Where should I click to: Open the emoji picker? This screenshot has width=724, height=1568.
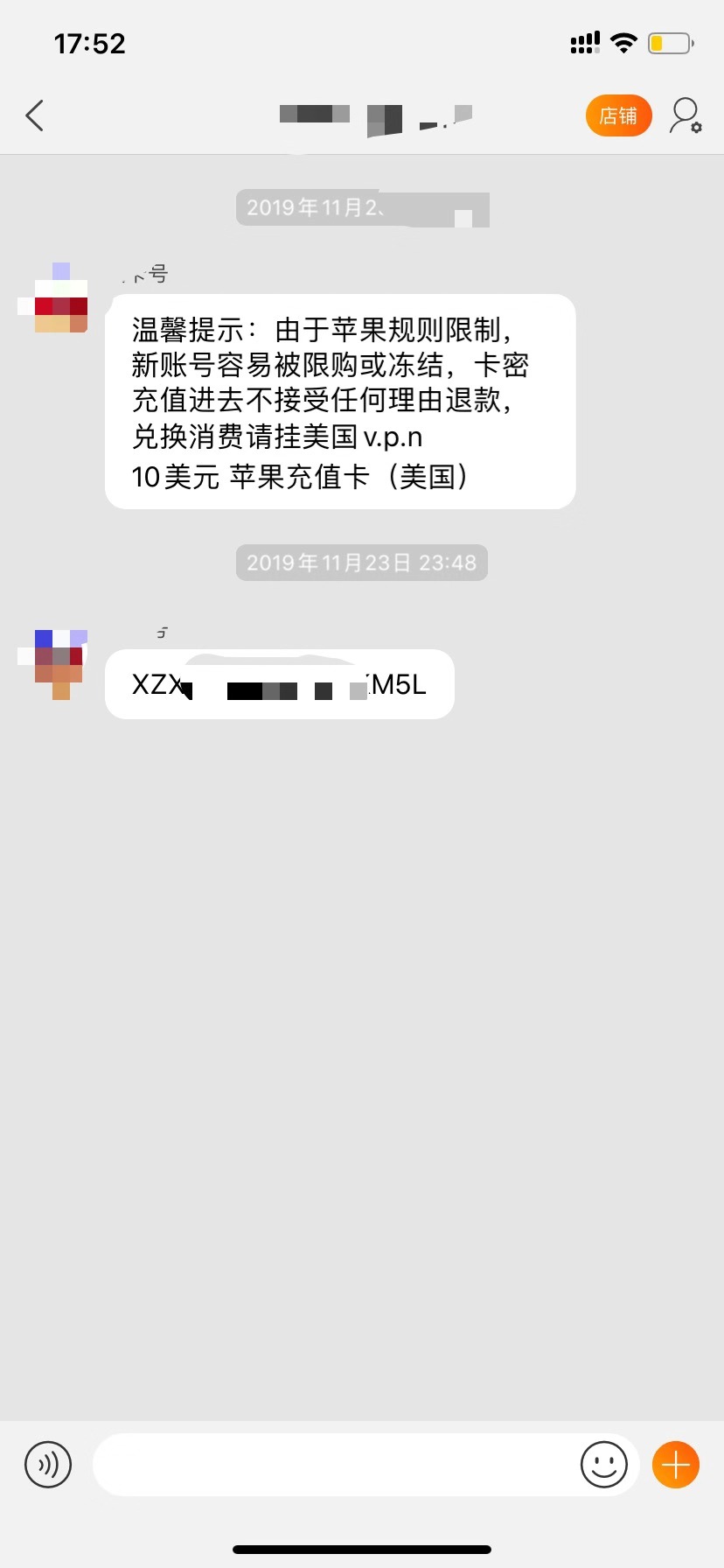click(604, 1464)
